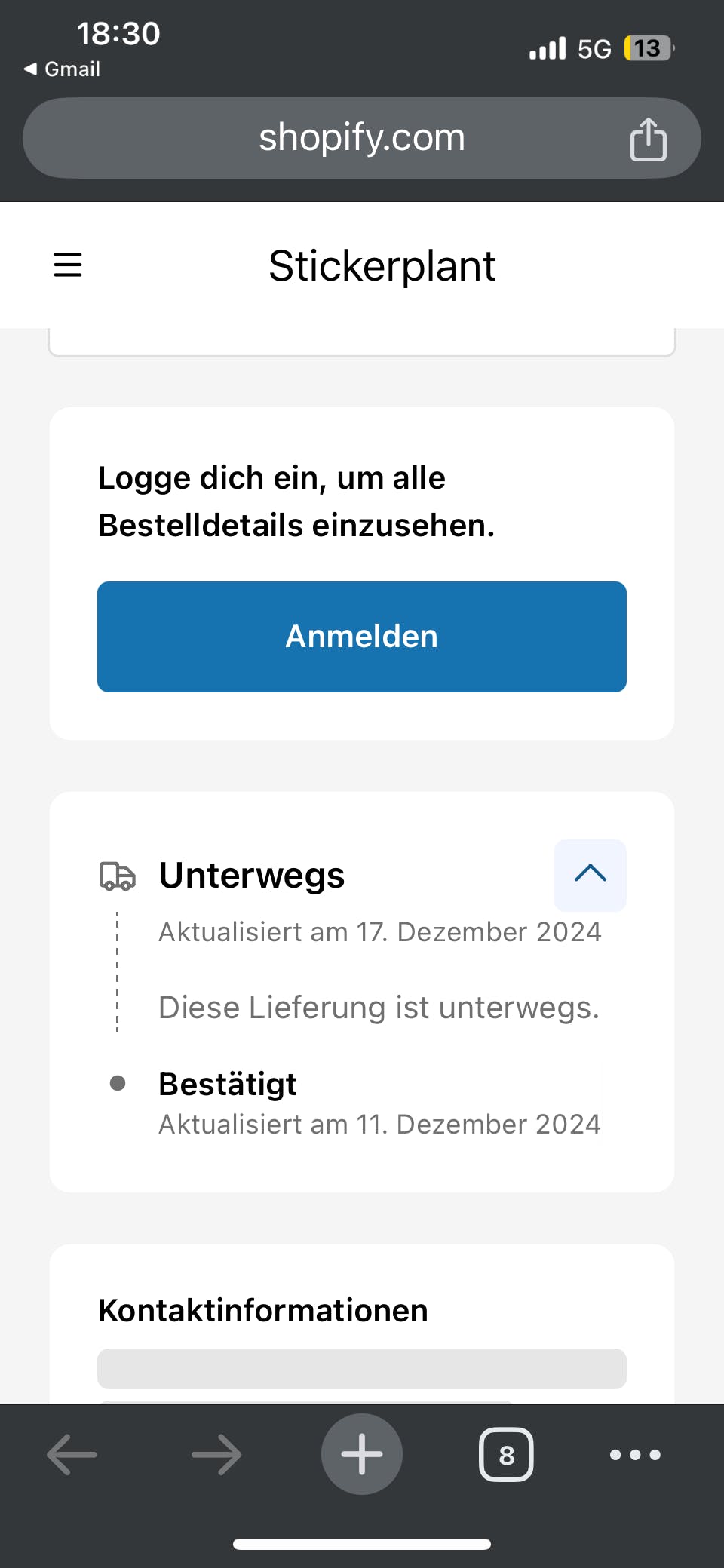Collapse the Unterwegs shipping status section
Viewport: 724px width, 1568px height.
pyautogui.click(x=591, y=875)
